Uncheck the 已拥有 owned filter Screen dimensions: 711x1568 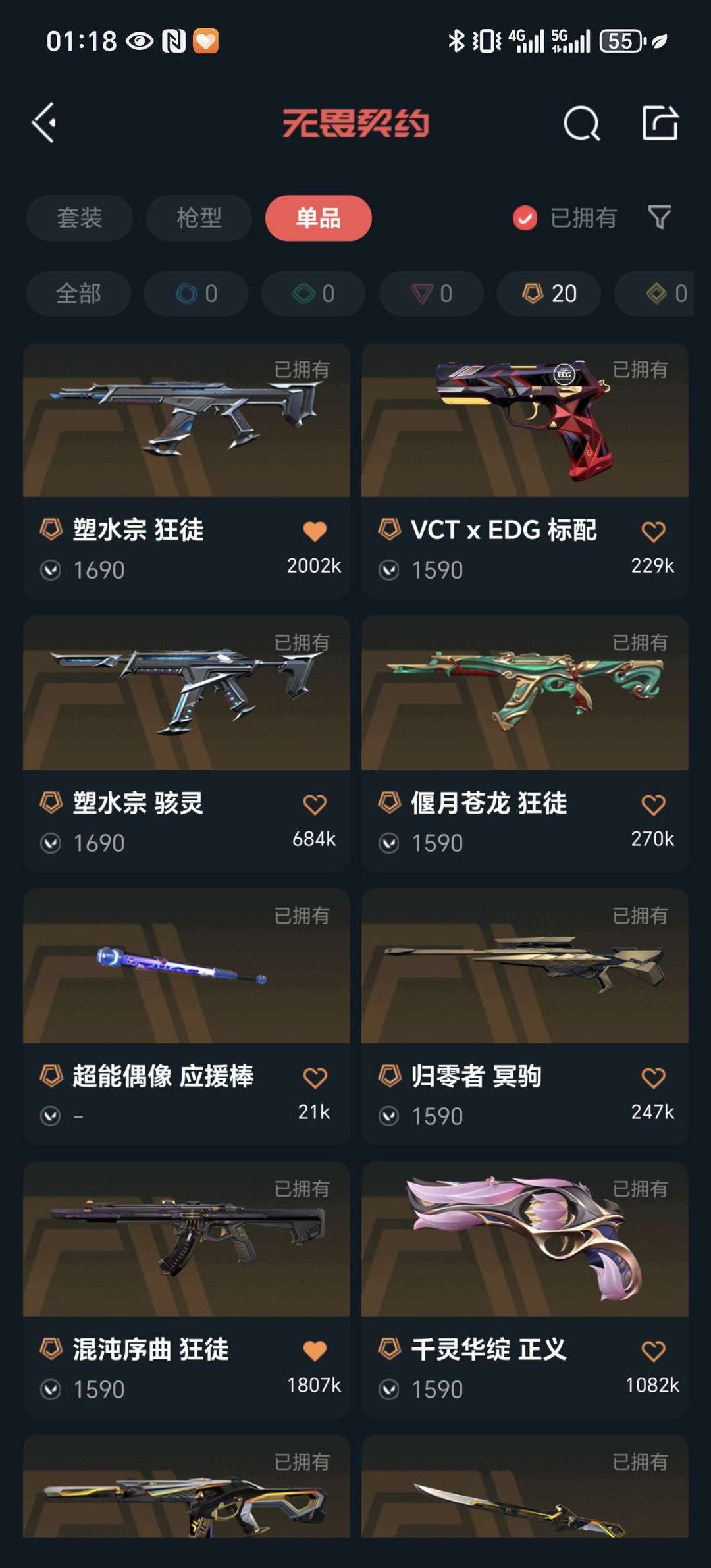(525, 218)
